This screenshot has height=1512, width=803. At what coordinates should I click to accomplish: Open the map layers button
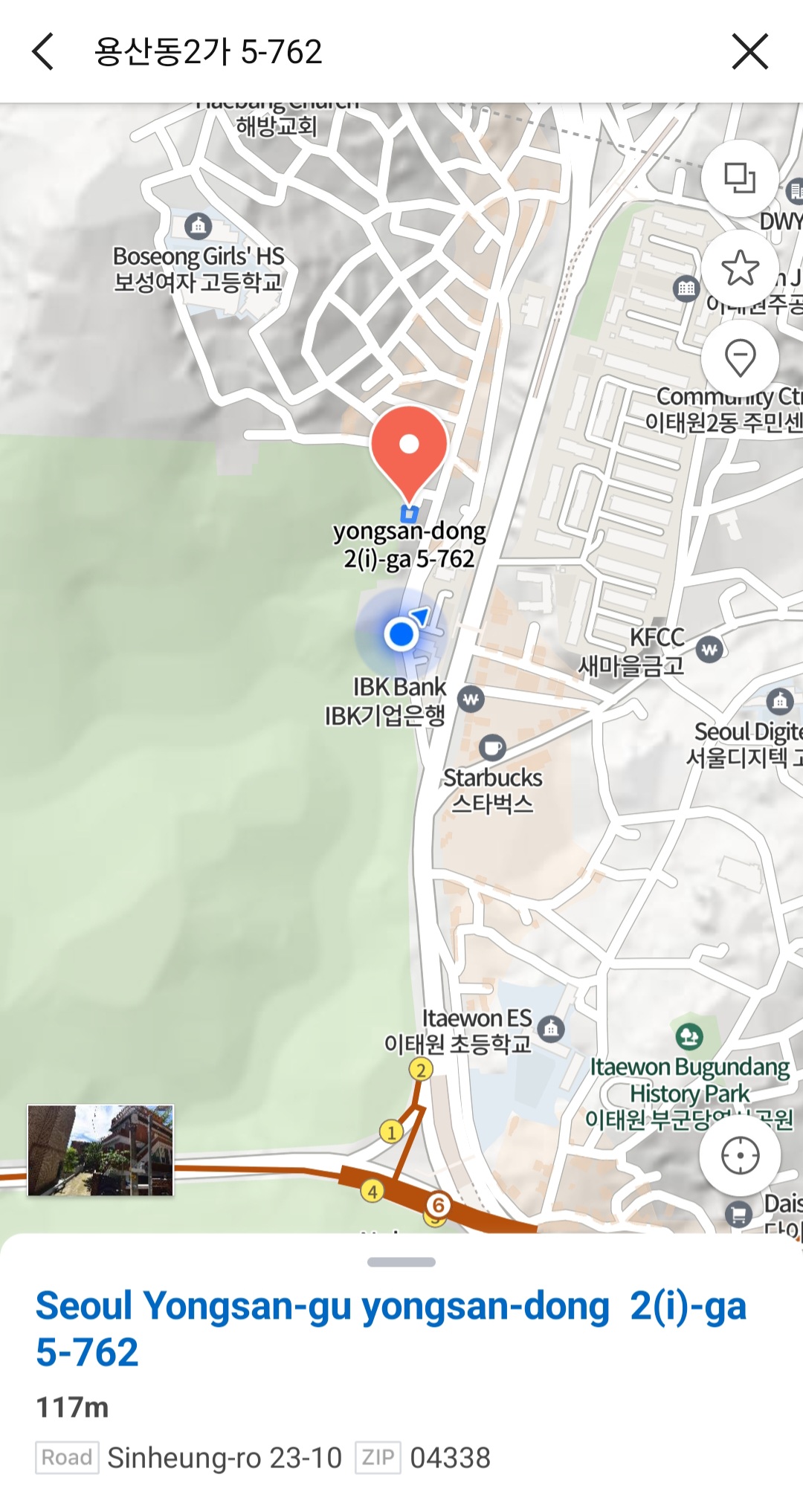740,178
